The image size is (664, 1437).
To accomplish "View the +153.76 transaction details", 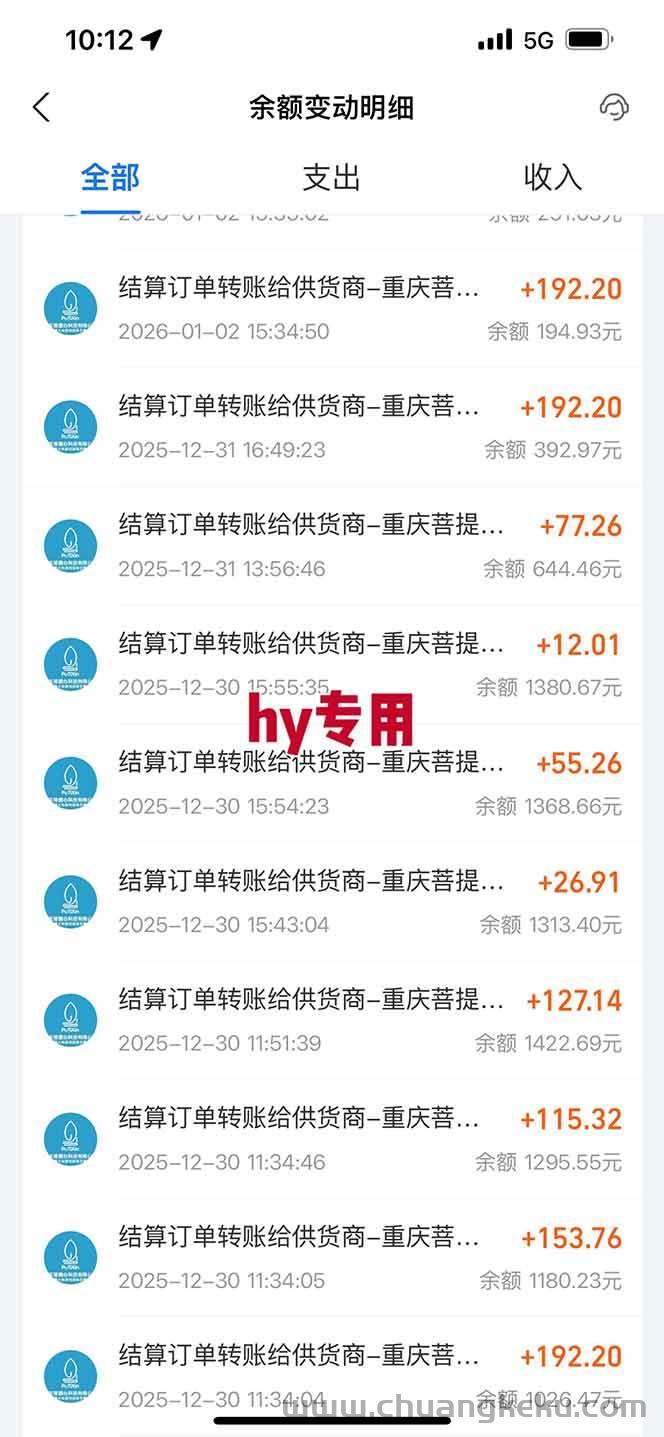I will pyautogui.click(x=332, y=1258).
